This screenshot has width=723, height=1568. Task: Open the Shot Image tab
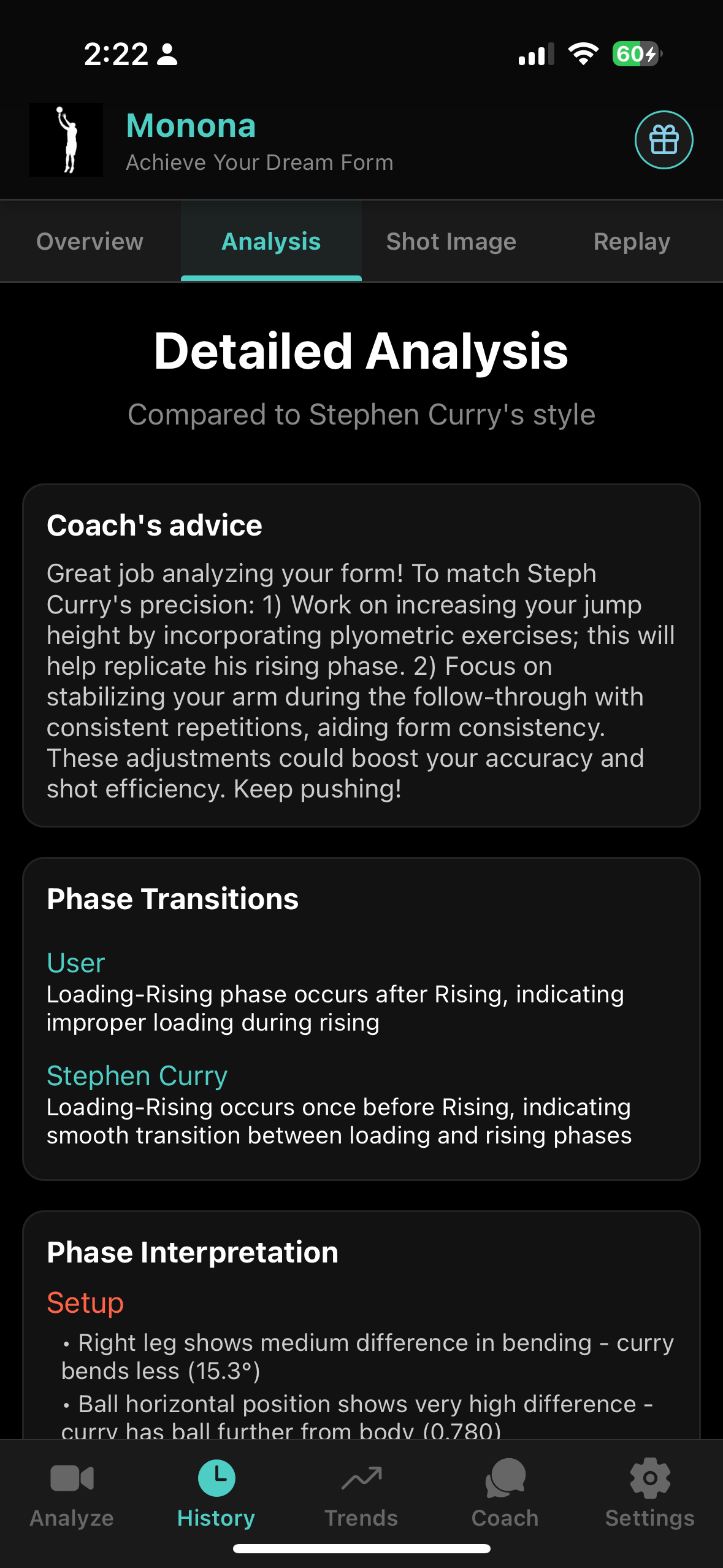tap(451, 242)
